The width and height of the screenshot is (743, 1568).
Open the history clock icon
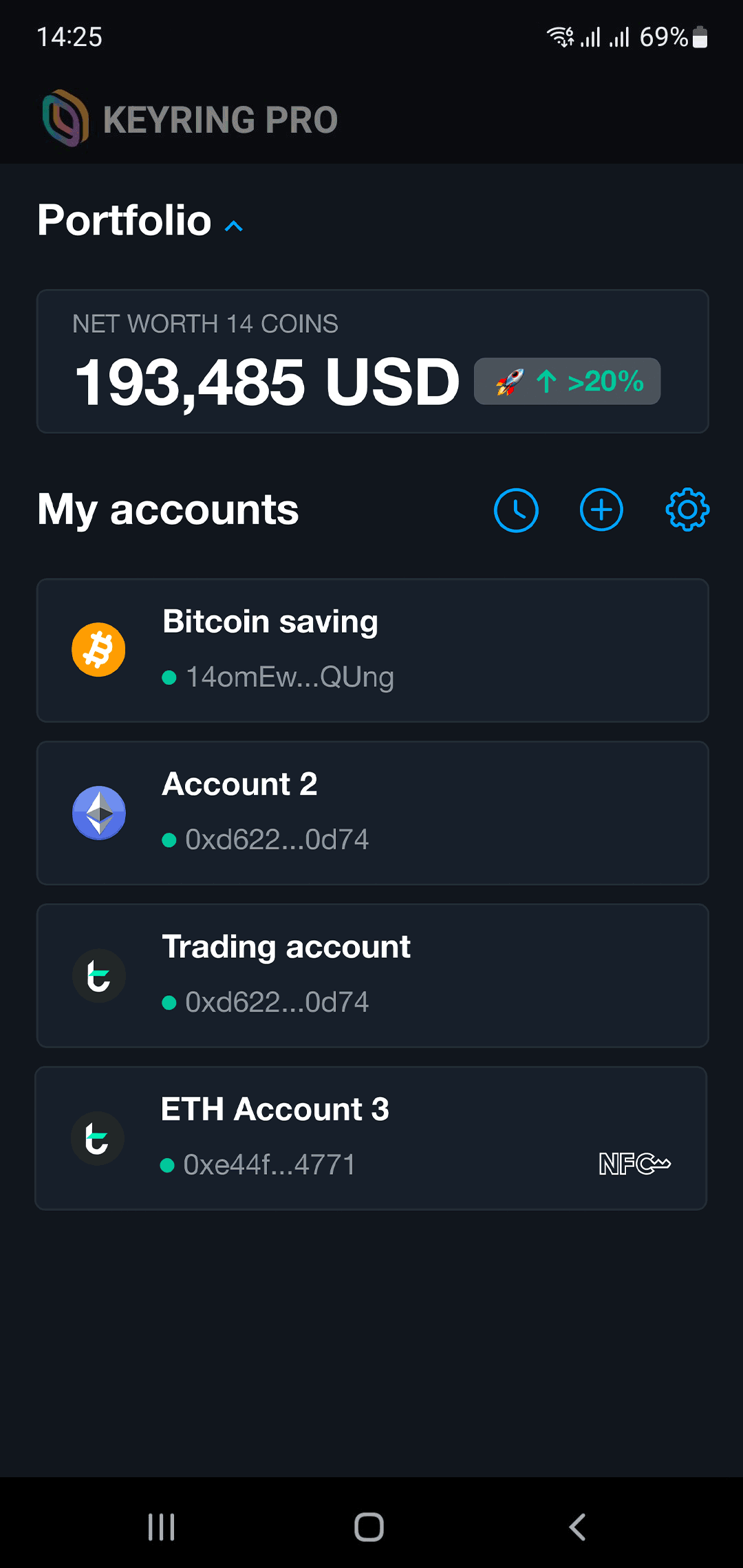(x=516, y=510)
